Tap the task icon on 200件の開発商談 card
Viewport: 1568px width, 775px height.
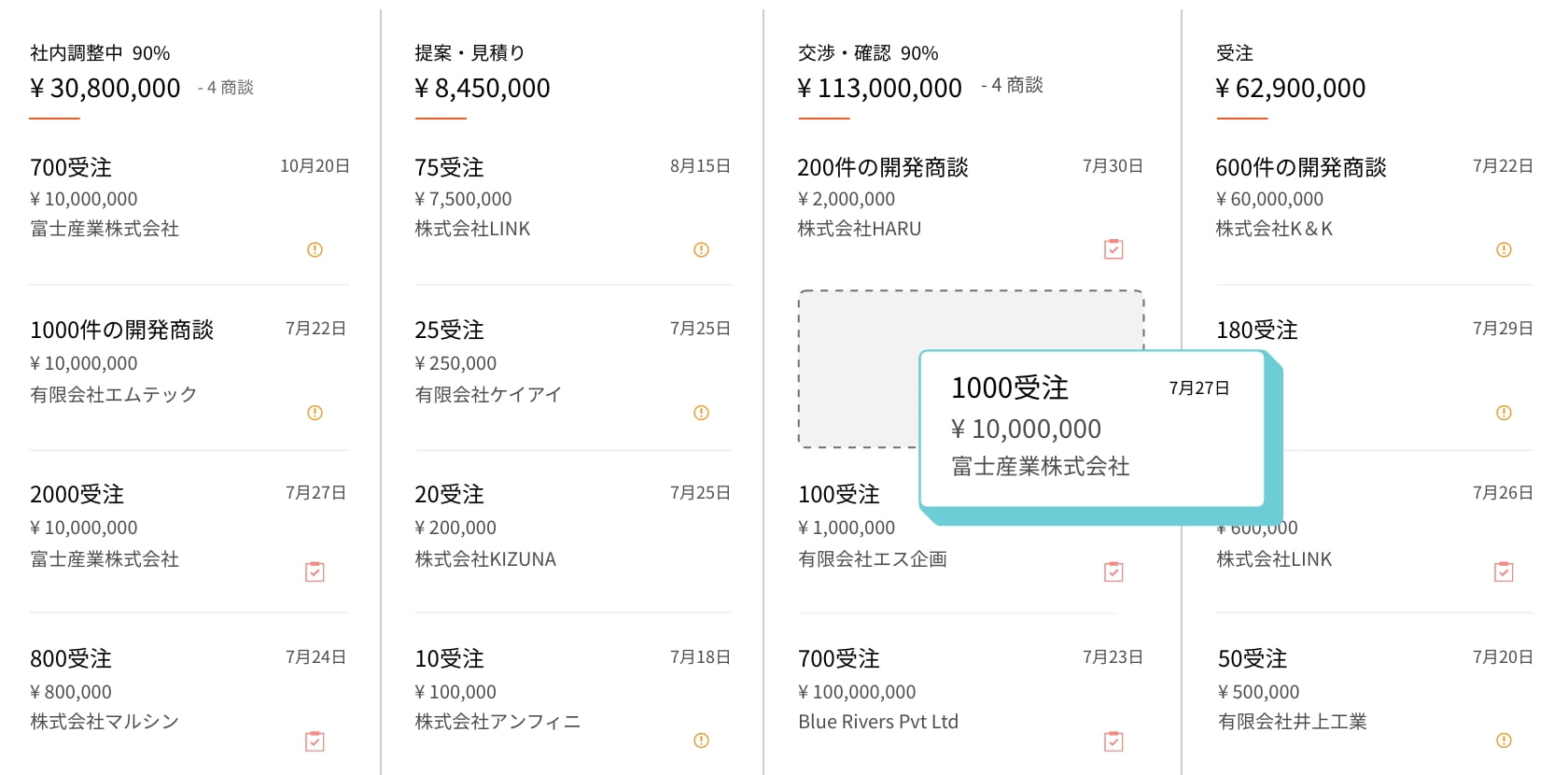coord(1113,249)
